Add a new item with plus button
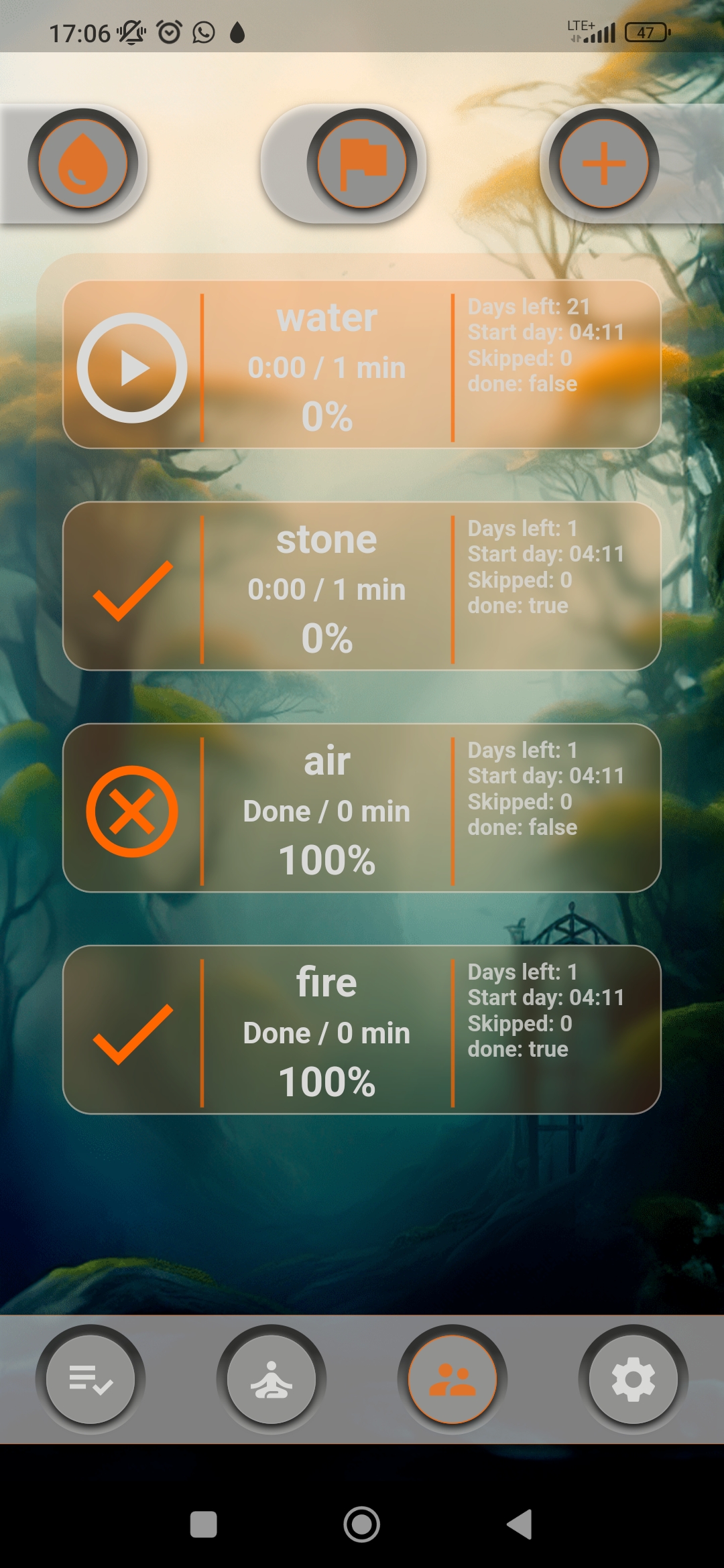Screen dimensions: 724x1568 click(604, 164)
